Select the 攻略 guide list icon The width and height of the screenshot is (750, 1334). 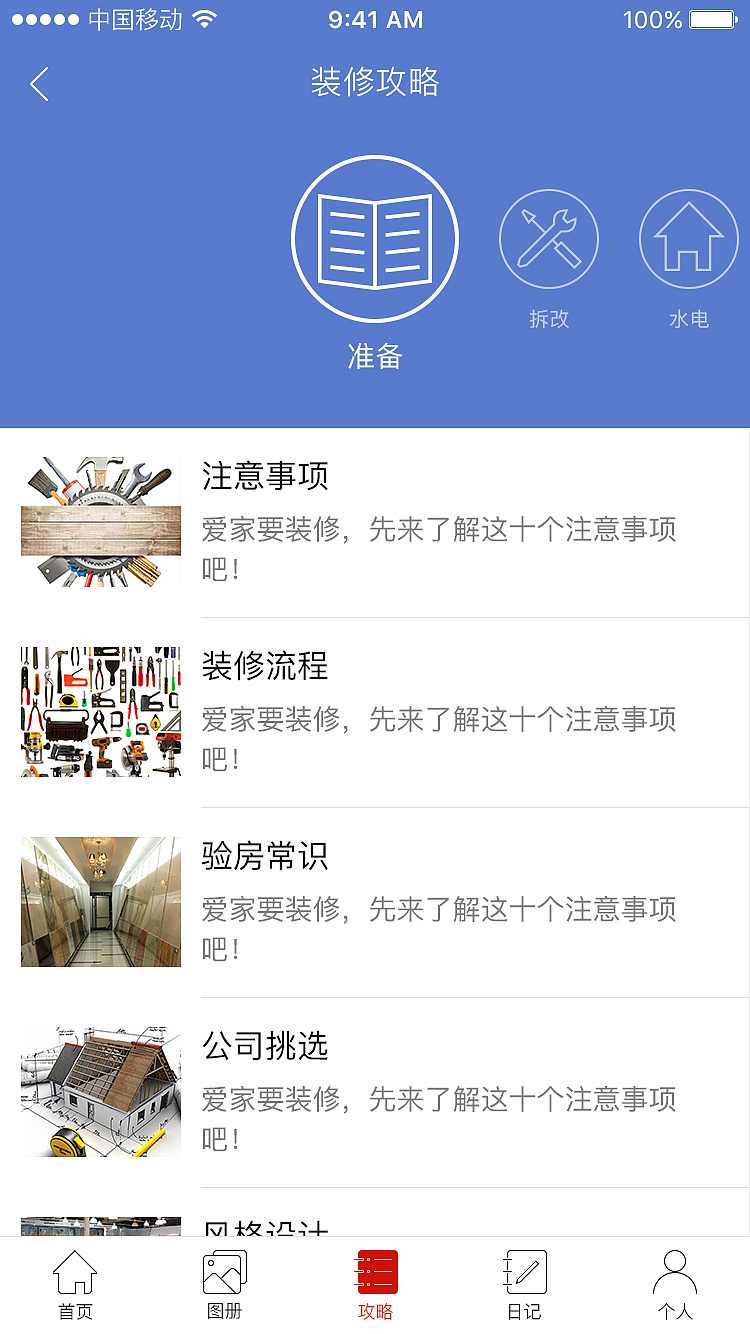point(375,1269)
